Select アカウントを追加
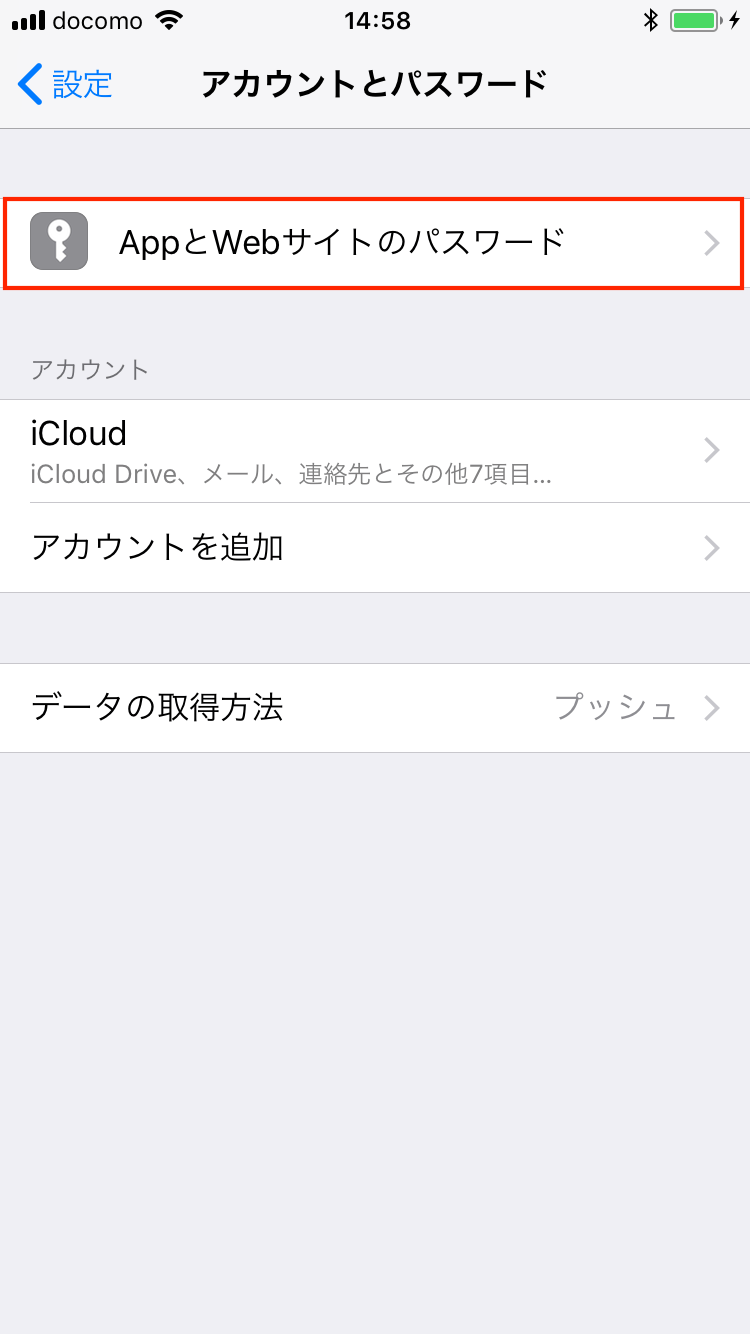Screen dimensions: 750x1334 375,547
